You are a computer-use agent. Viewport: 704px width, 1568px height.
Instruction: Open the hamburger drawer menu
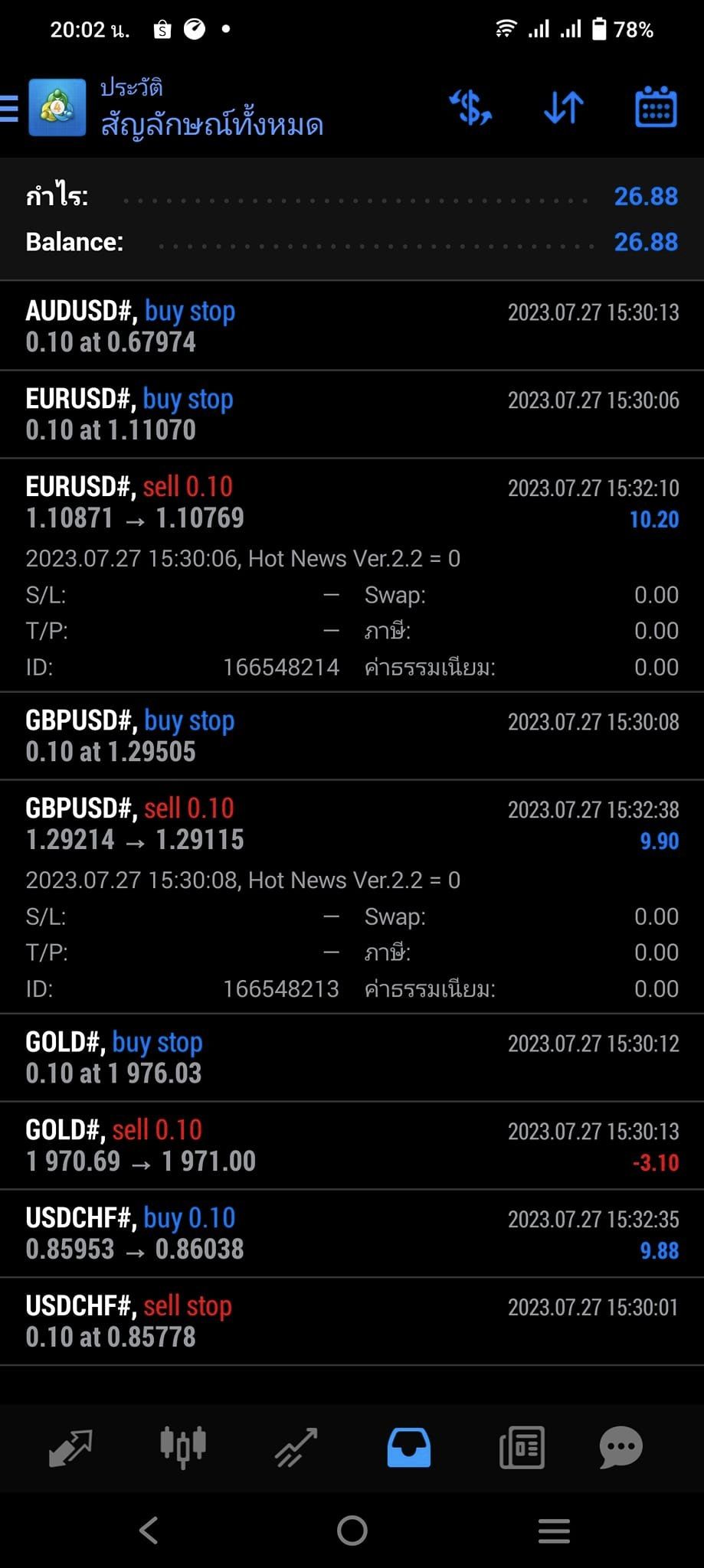9,108
